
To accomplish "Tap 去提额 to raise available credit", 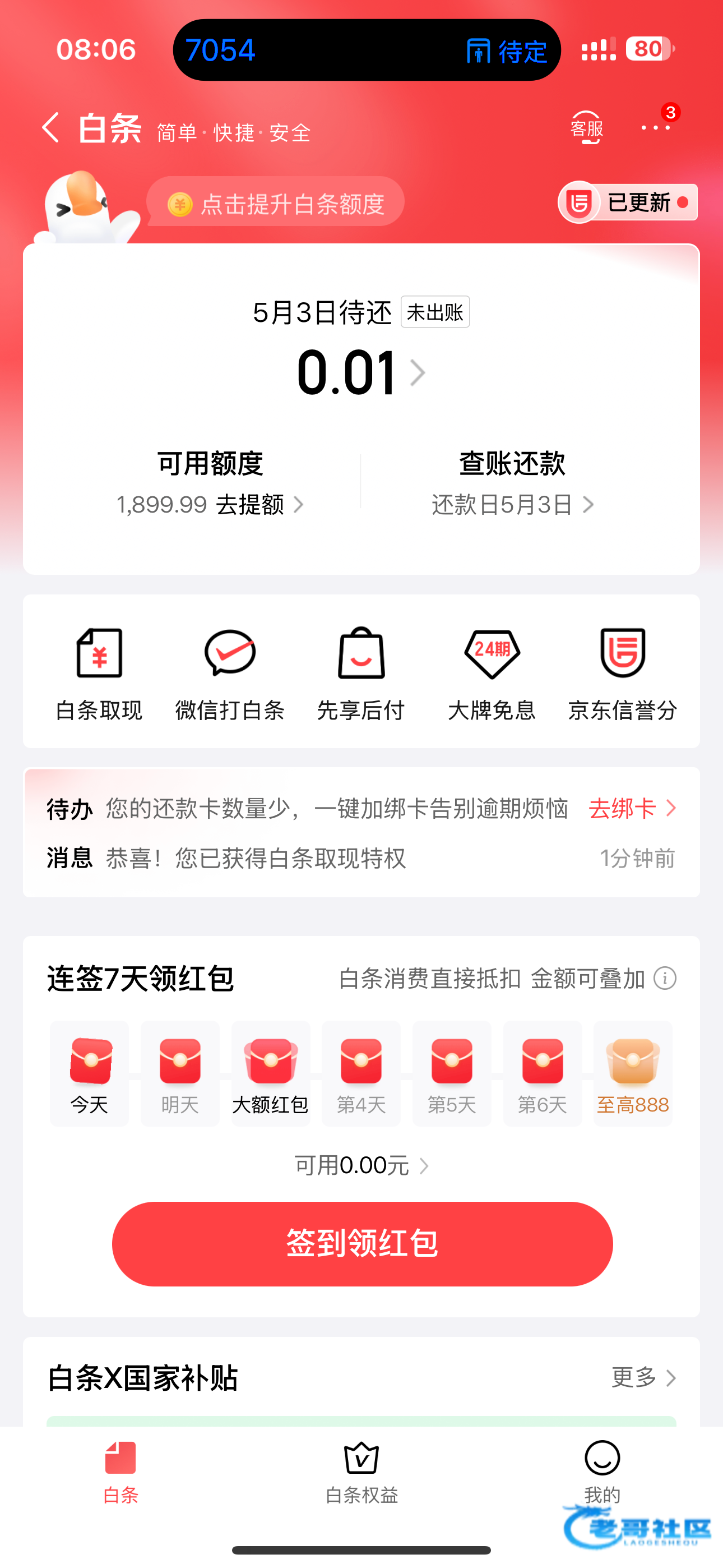I will point(251,505).
